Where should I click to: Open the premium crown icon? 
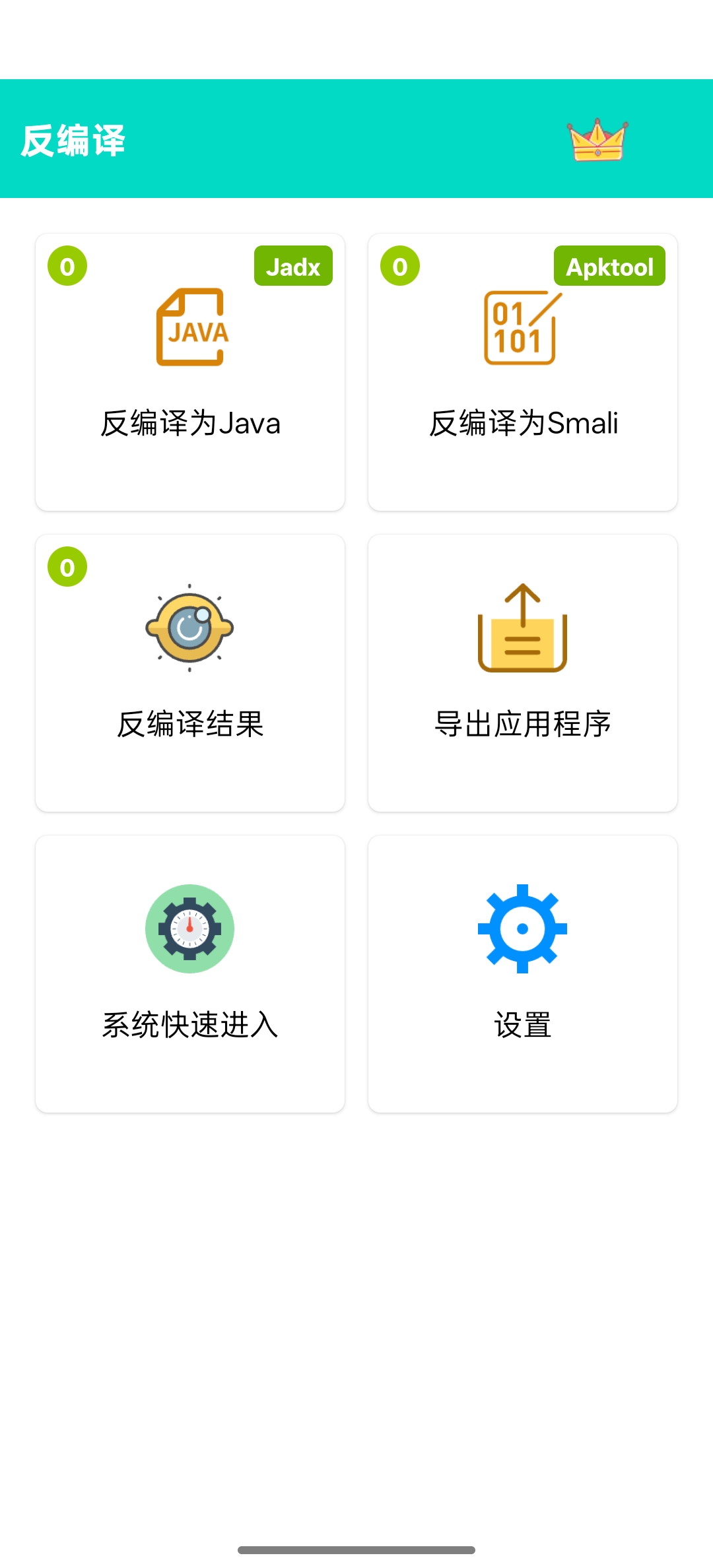coord(597,139)
